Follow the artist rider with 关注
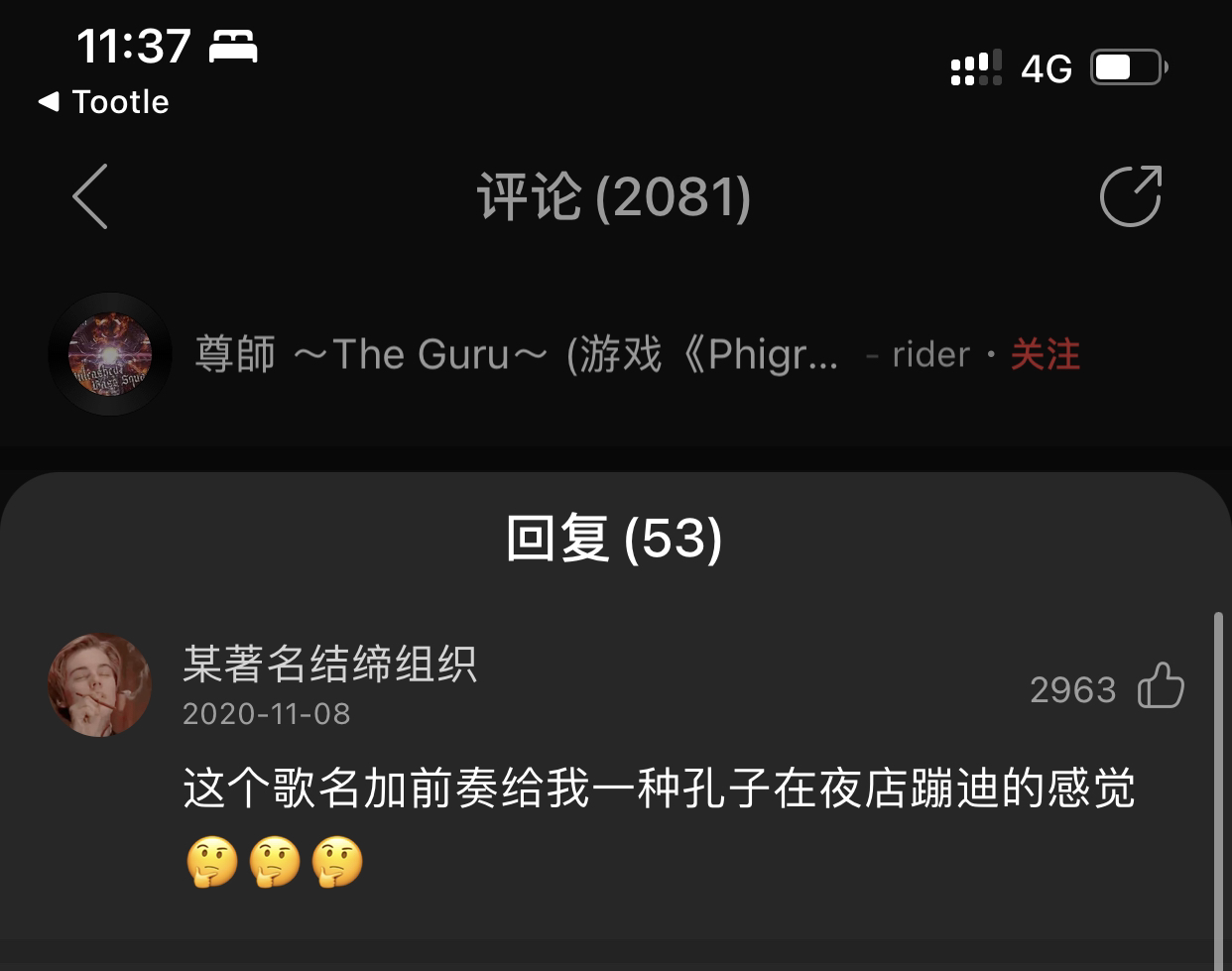The image size is (1232, 971). pos(1045,354)
